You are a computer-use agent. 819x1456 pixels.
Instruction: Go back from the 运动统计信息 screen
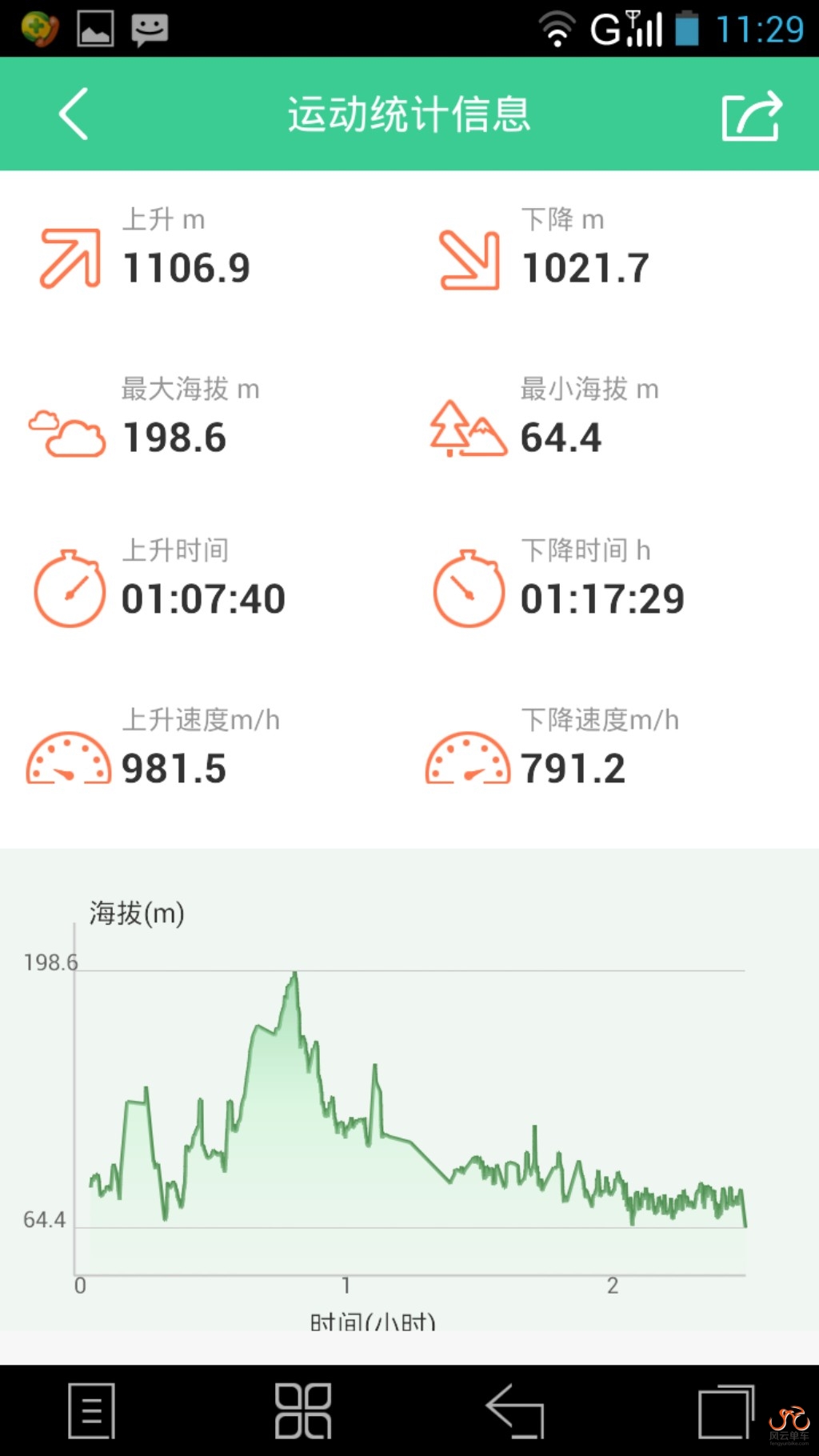pyautogui.click(x=74, y=114)
